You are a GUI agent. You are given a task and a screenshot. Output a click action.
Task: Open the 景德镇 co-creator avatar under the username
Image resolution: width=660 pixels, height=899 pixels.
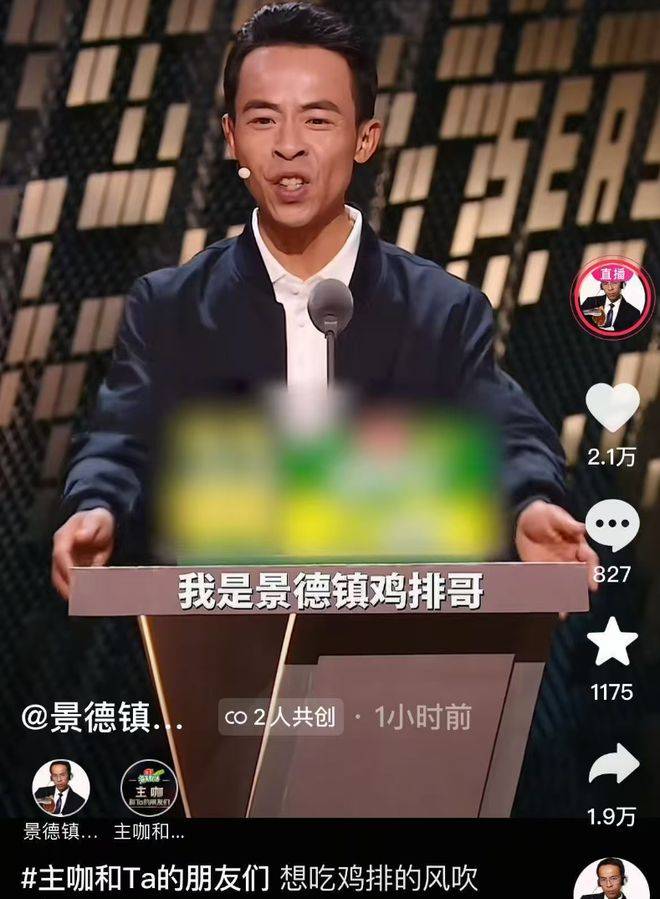[x=61, y=787]
